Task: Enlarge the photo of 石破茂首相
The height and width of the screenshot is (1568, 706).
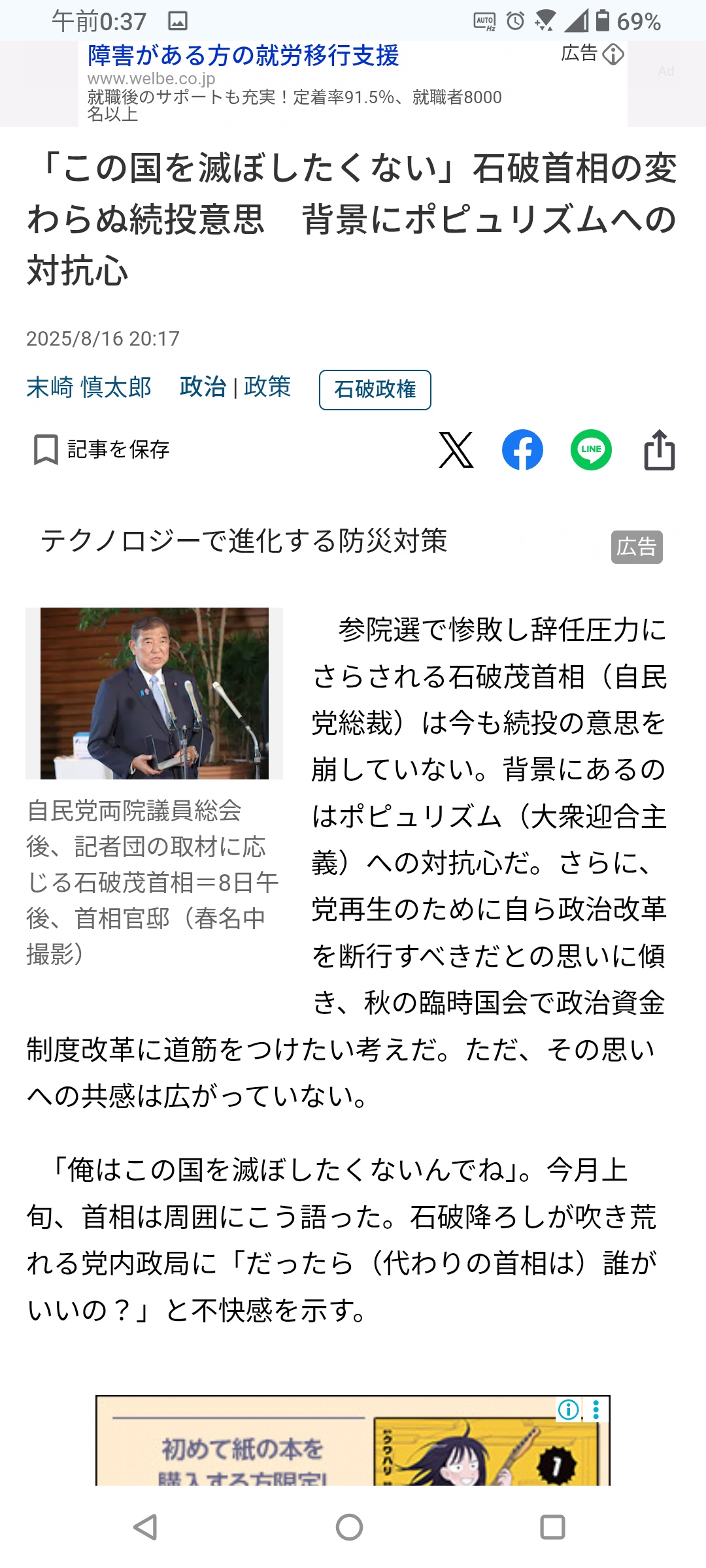Action: [x=154, y=693]
